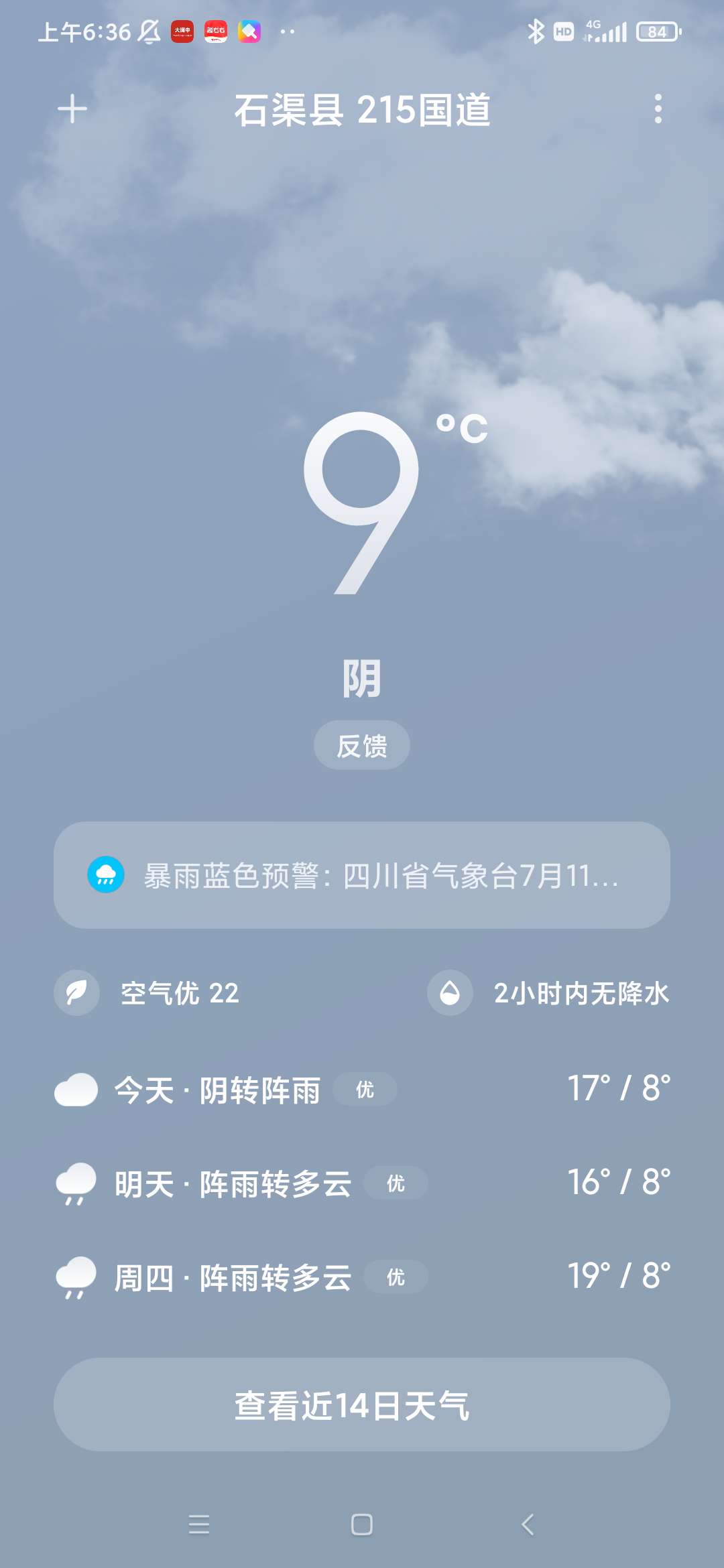Go back using the system back button

coord(528,1525)
